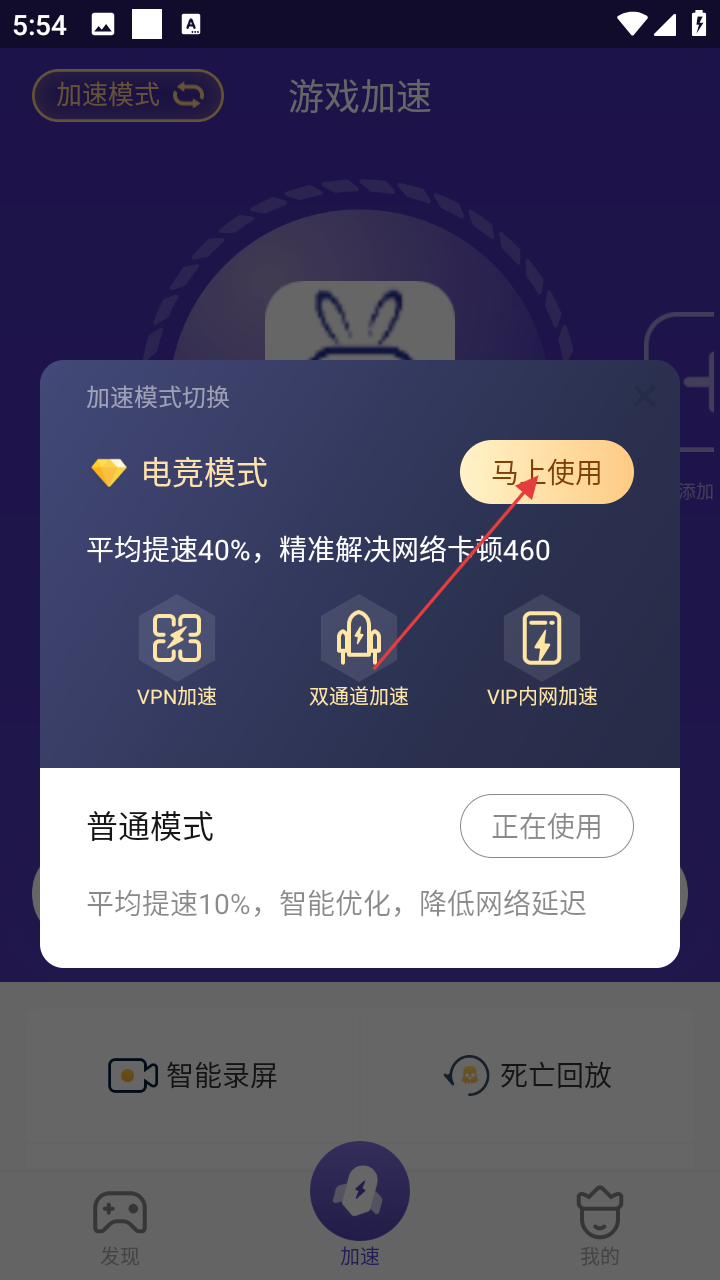Tap 正在使用 button for 普通模式

pyautogui.click(x=546, y=826)
